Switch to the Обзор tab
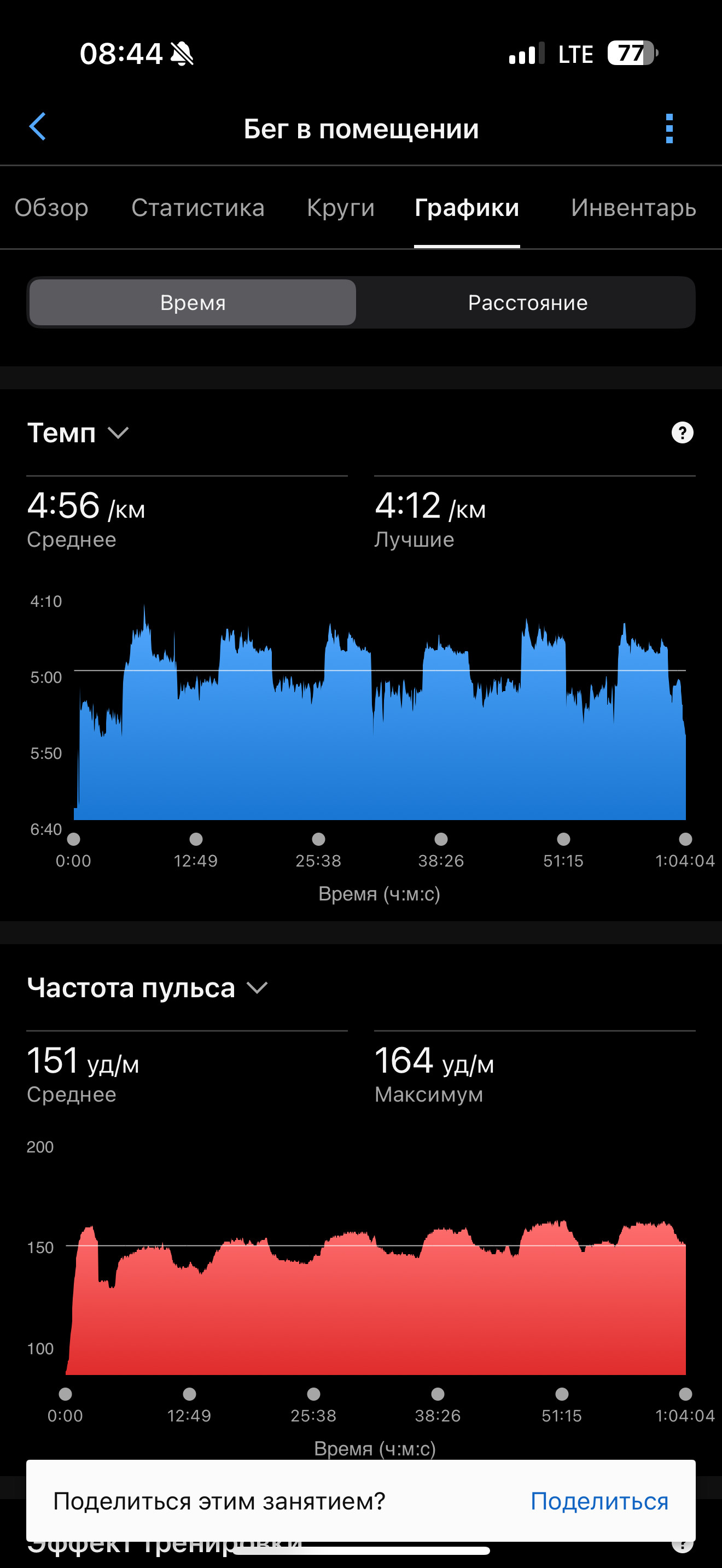722x1568 pixels. 51,208
